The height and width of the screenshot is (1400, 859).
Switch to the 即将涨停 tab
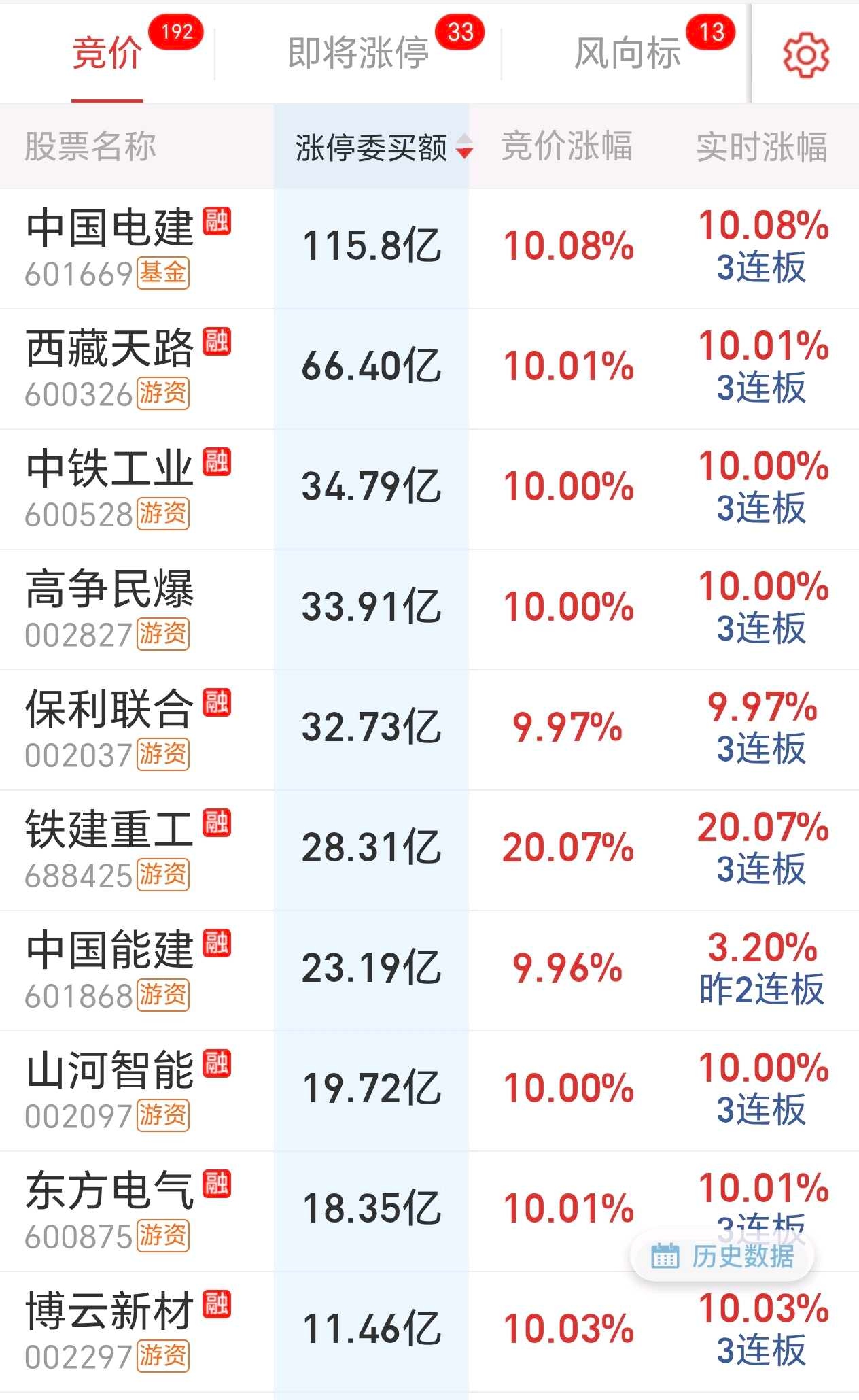click(358, 53)
